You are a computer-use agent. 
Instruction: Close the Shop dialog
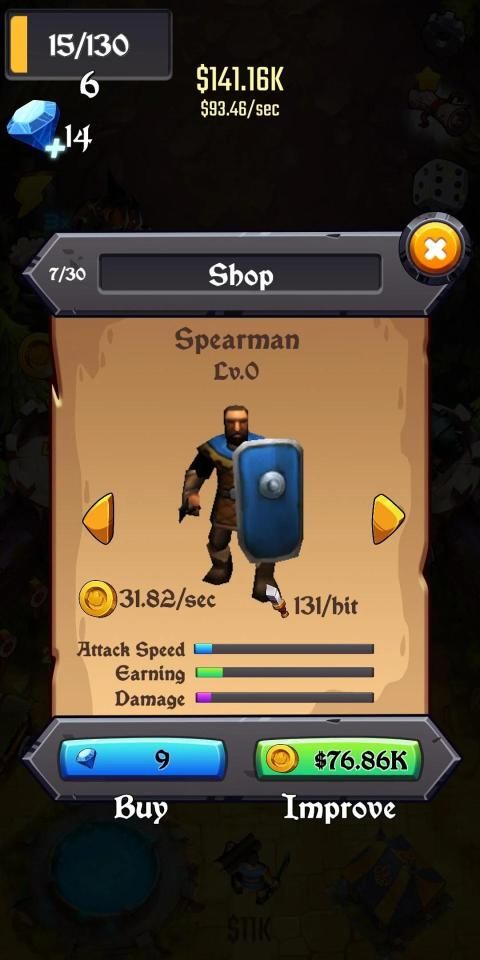tap(435, 249)
